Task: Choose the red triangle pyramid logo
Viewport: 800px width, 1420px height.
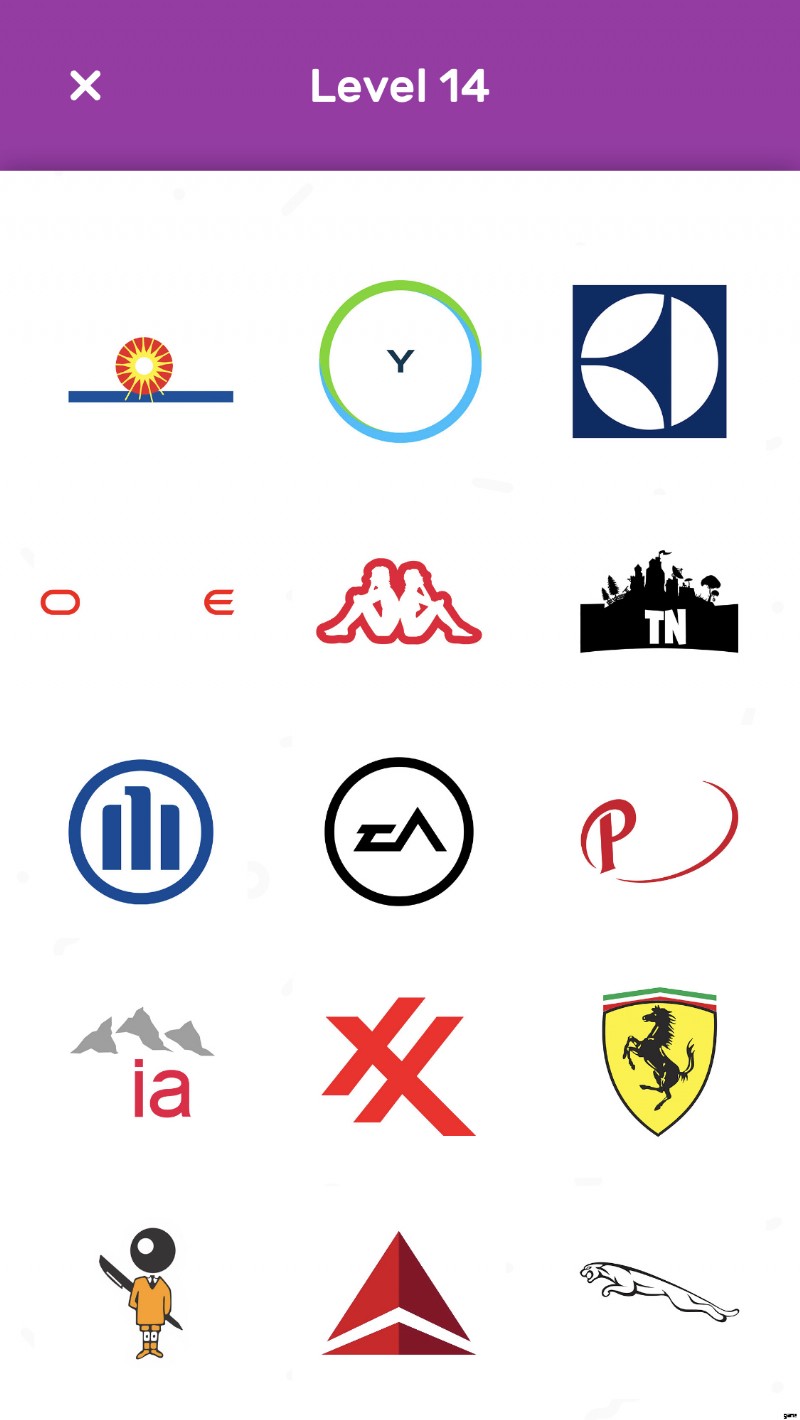Action: click(399, 1292)
